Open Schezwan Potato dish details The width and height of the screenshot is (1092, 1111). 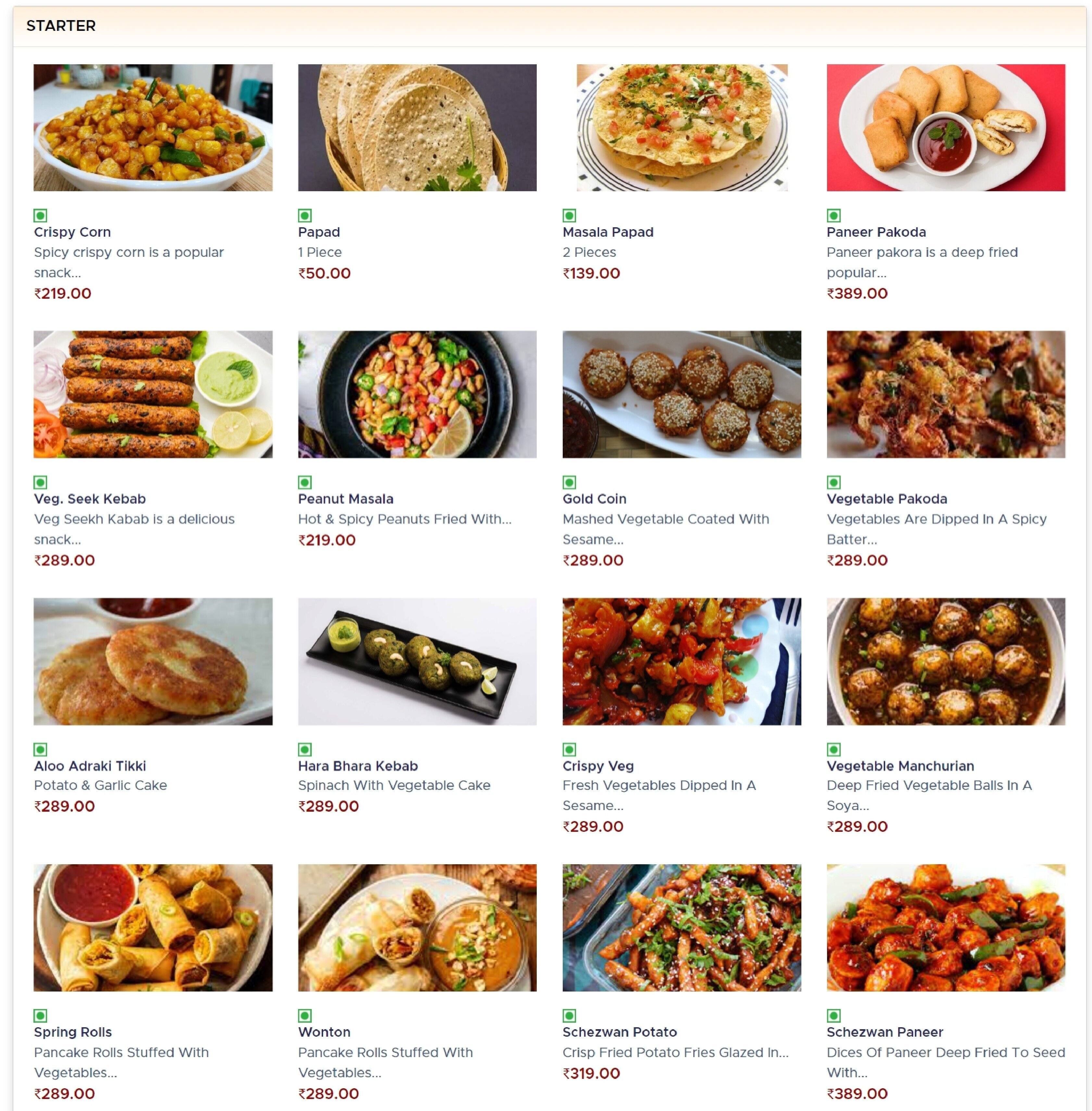pyautogui.click(x=681, y=928)
